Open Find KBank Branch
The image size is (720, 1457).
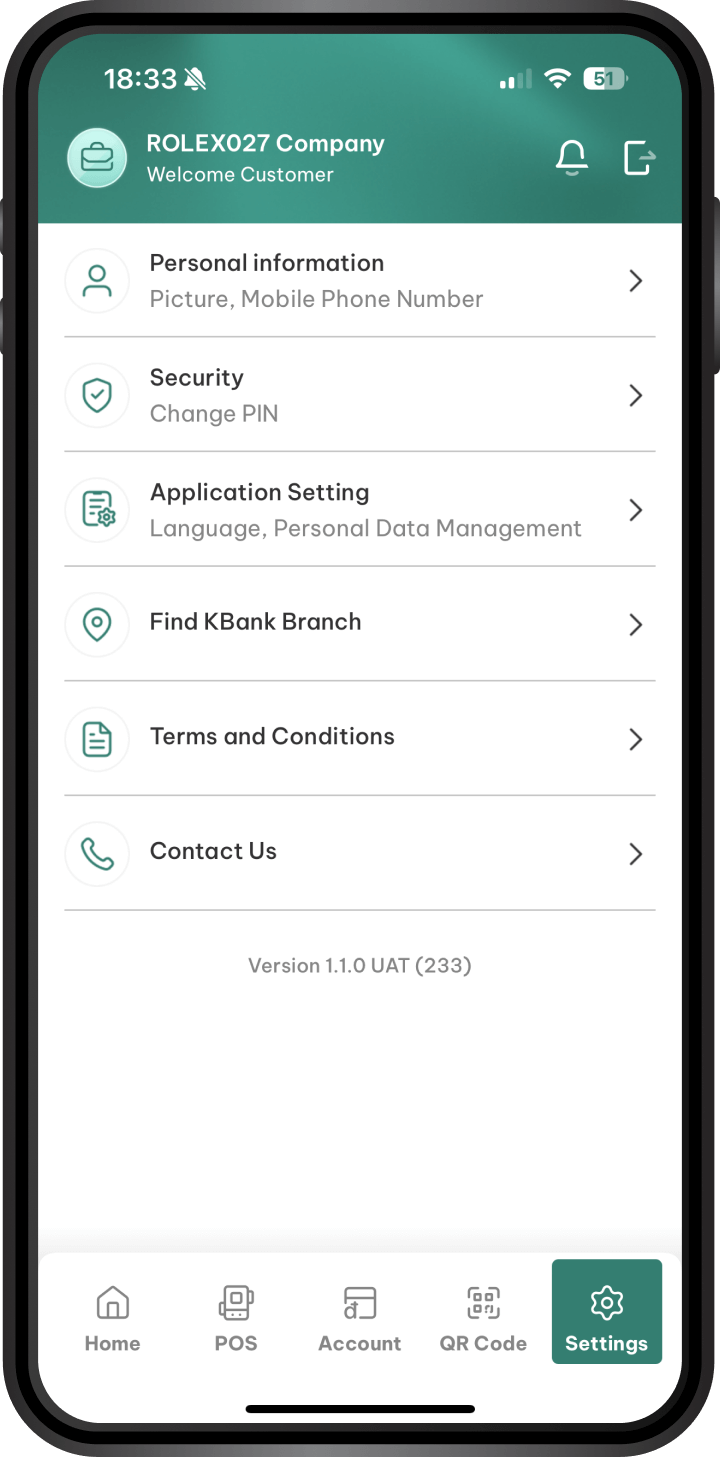coord(360,624)
